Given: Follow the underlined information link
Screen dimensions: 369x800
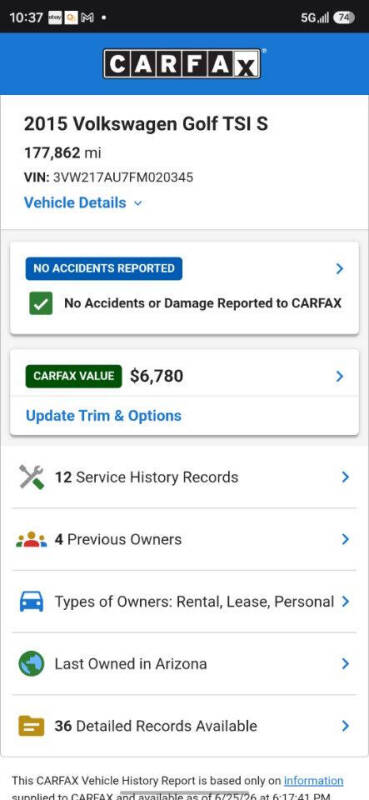Looking at the screenshot, I should [313, 781].
